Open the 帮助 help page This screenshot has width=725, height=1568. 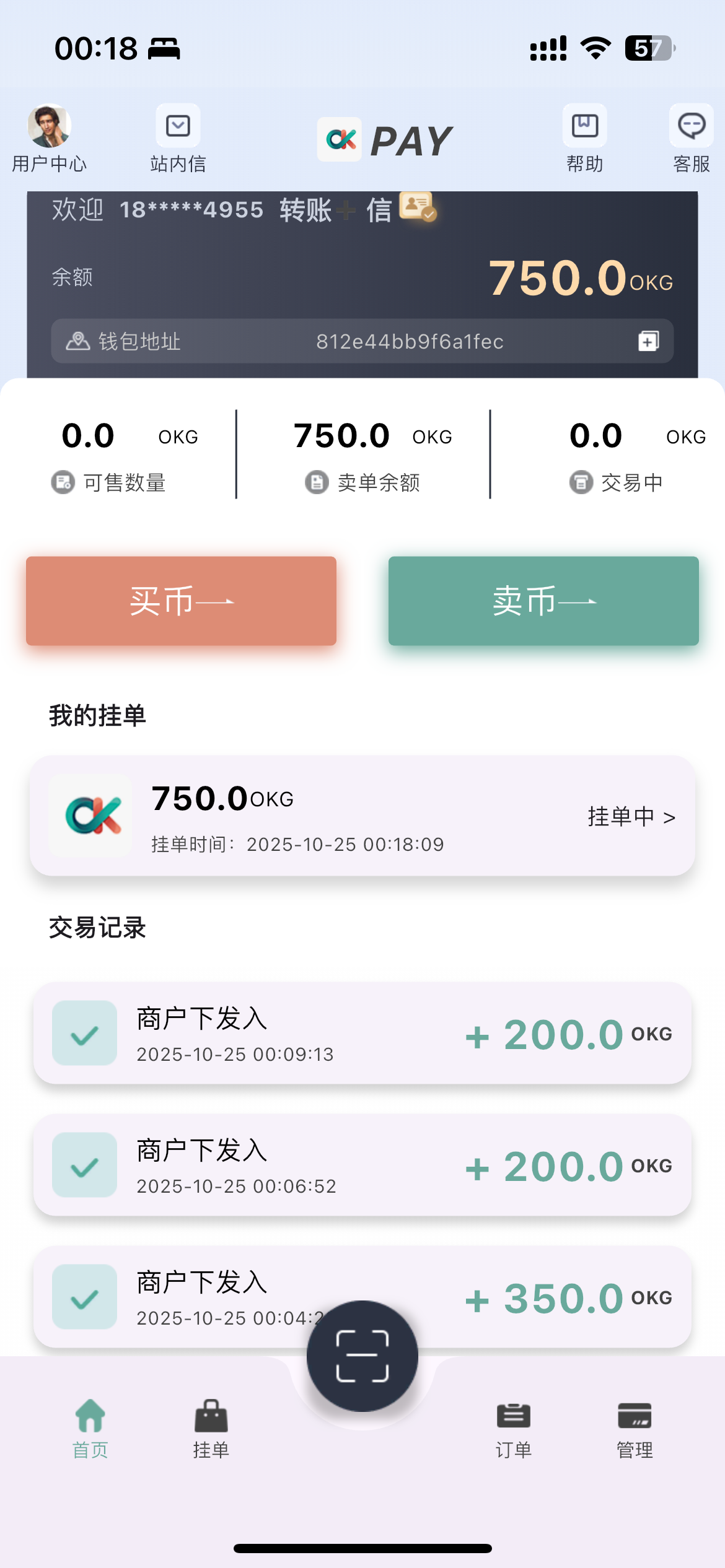[x=584, y=137]
